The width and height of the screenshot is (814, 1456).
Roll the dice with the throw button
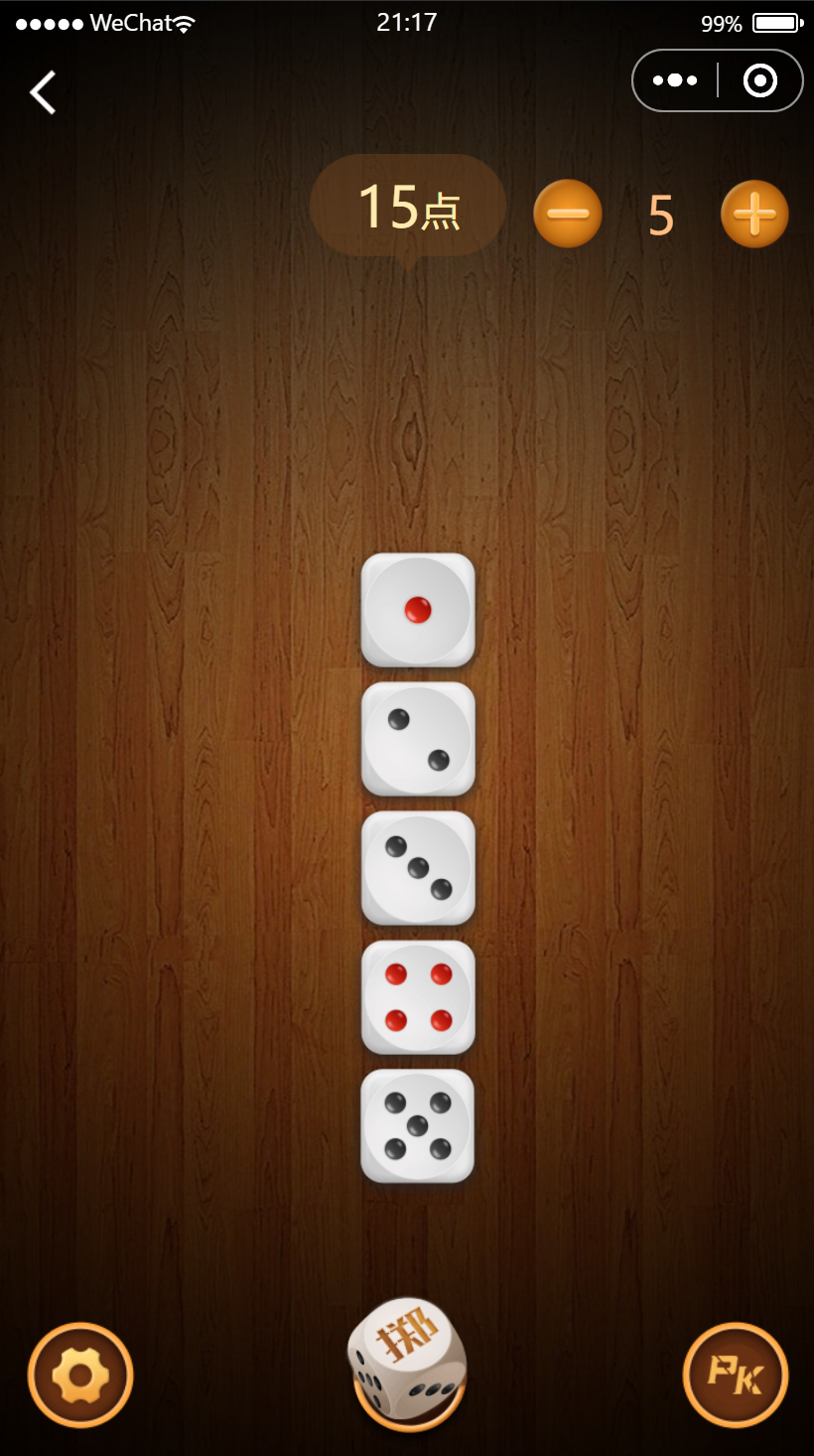click(x=408, y=1361)
